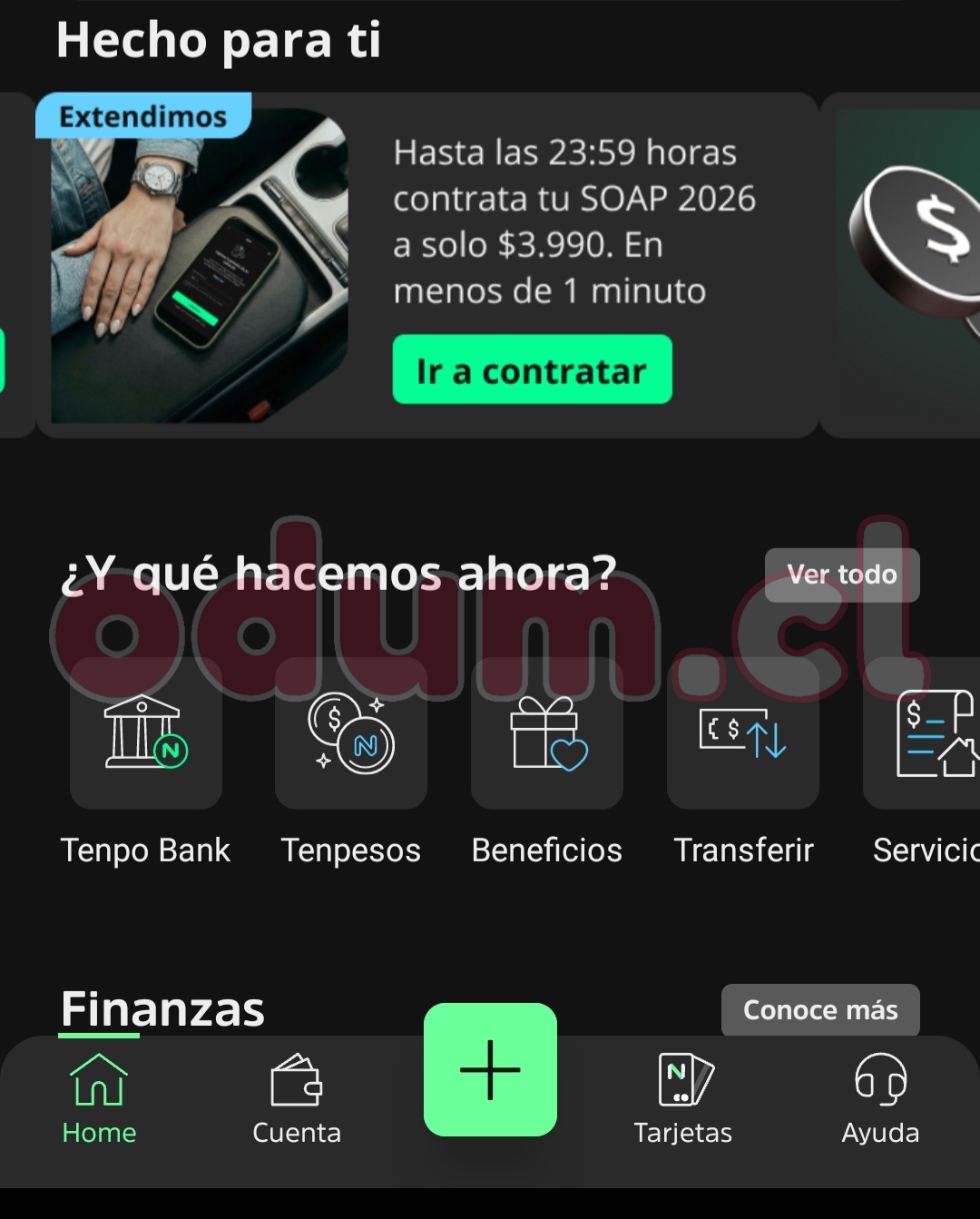Viewport: 980px width, 1219px height.
Task: Tap the green plus button in the navbar
Action: click(x=490, y=1071)
